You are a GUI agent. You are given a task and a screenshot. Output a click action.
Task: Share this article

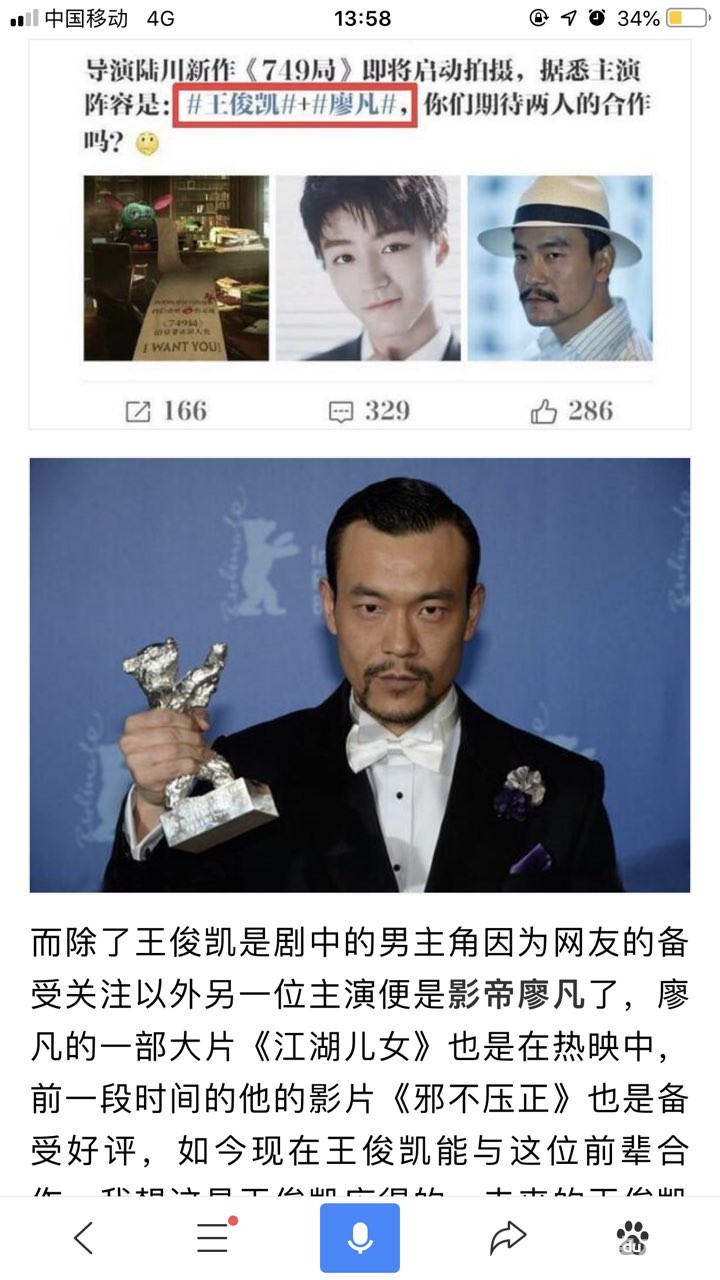coord(508,1238)
